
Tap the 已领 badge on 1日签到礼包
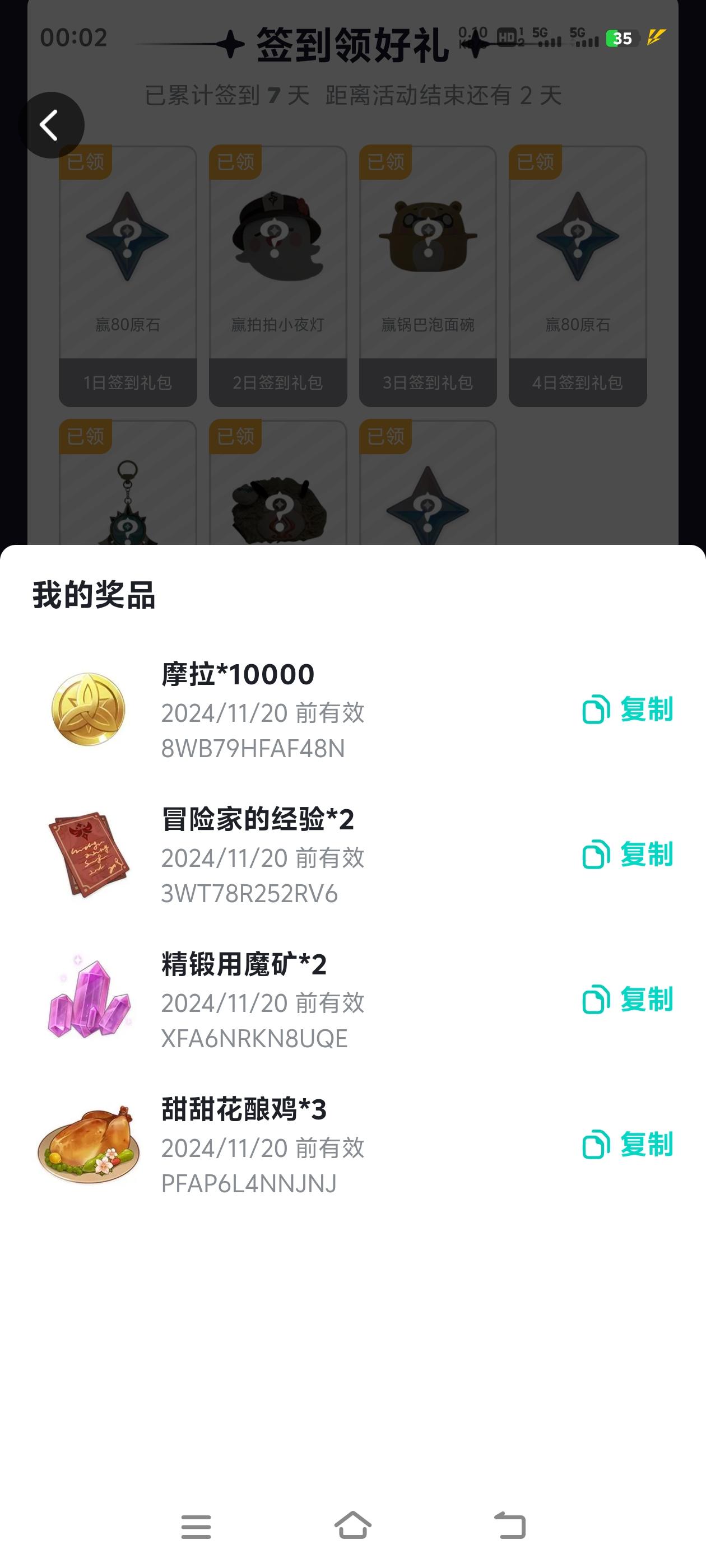pos(85,161)
